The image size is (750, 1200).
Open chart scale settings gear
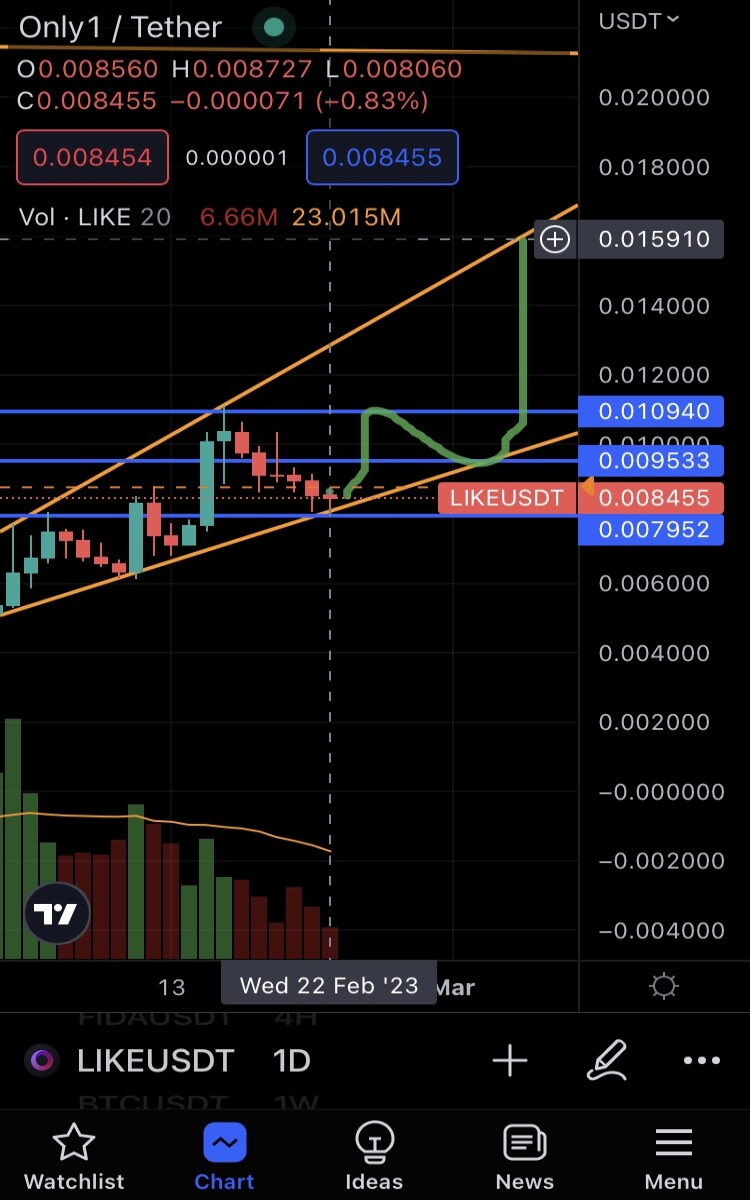click(x=664, y=987)
